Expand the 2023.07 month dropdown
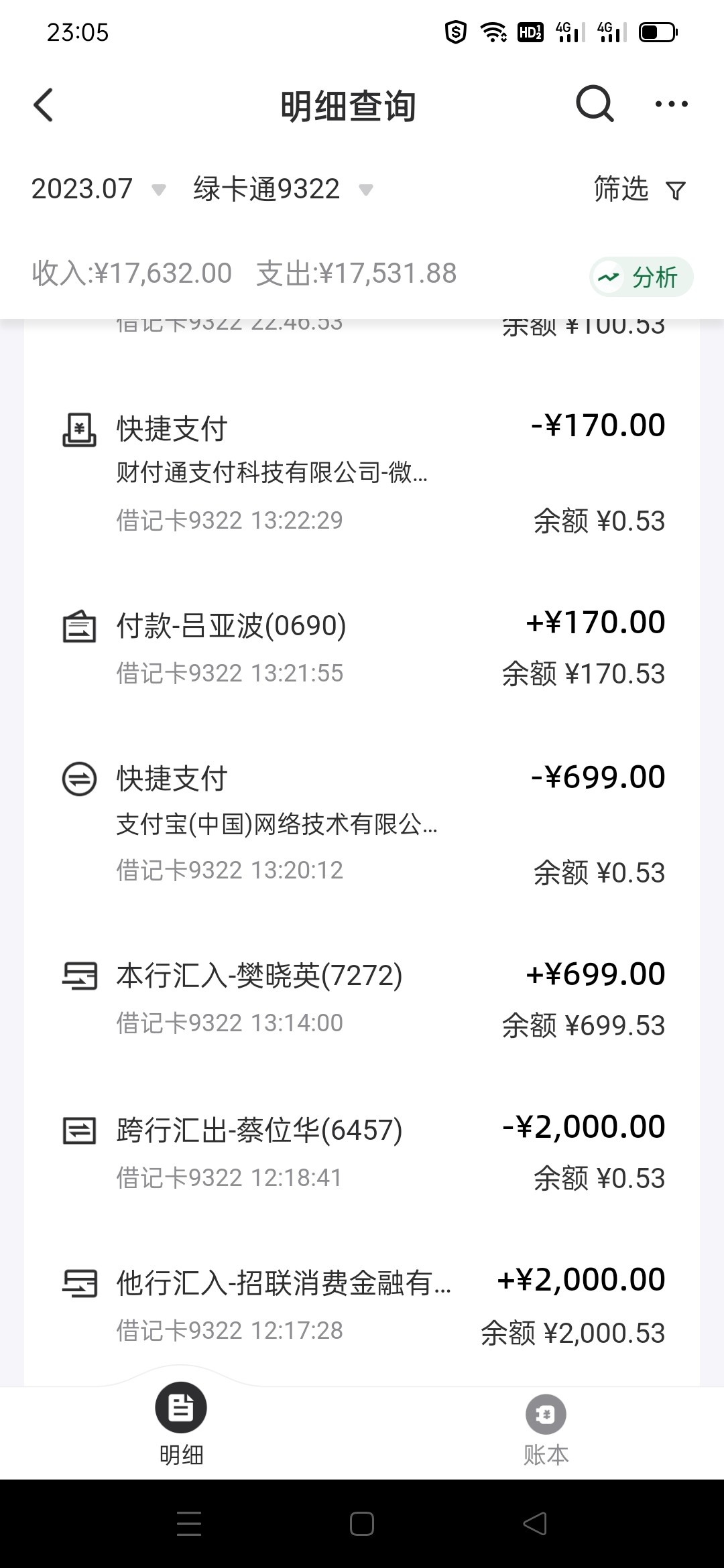Viewport: 724px width, 1568px height. click(97, 190)
